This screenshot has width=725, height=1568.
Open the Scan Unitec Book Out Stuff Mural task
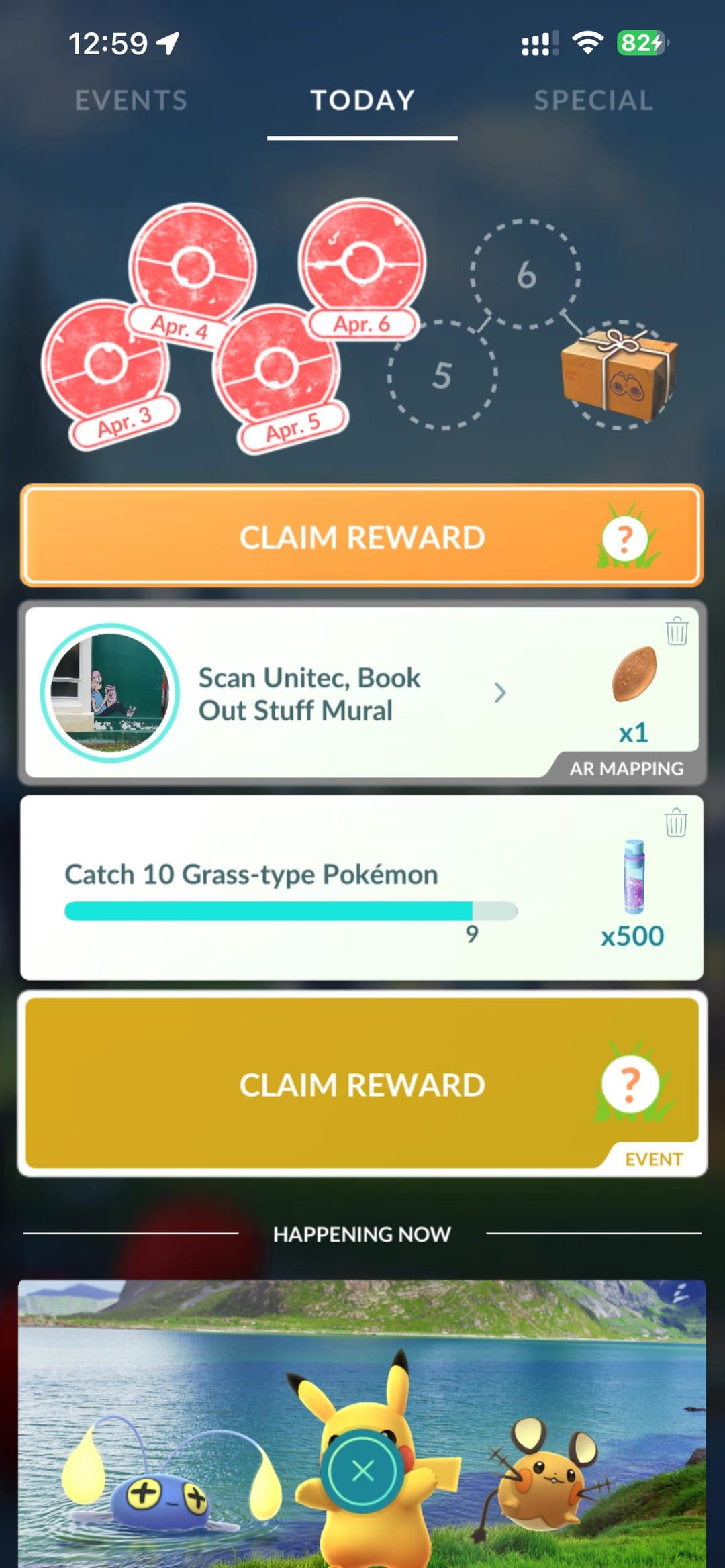click(309, 694)
